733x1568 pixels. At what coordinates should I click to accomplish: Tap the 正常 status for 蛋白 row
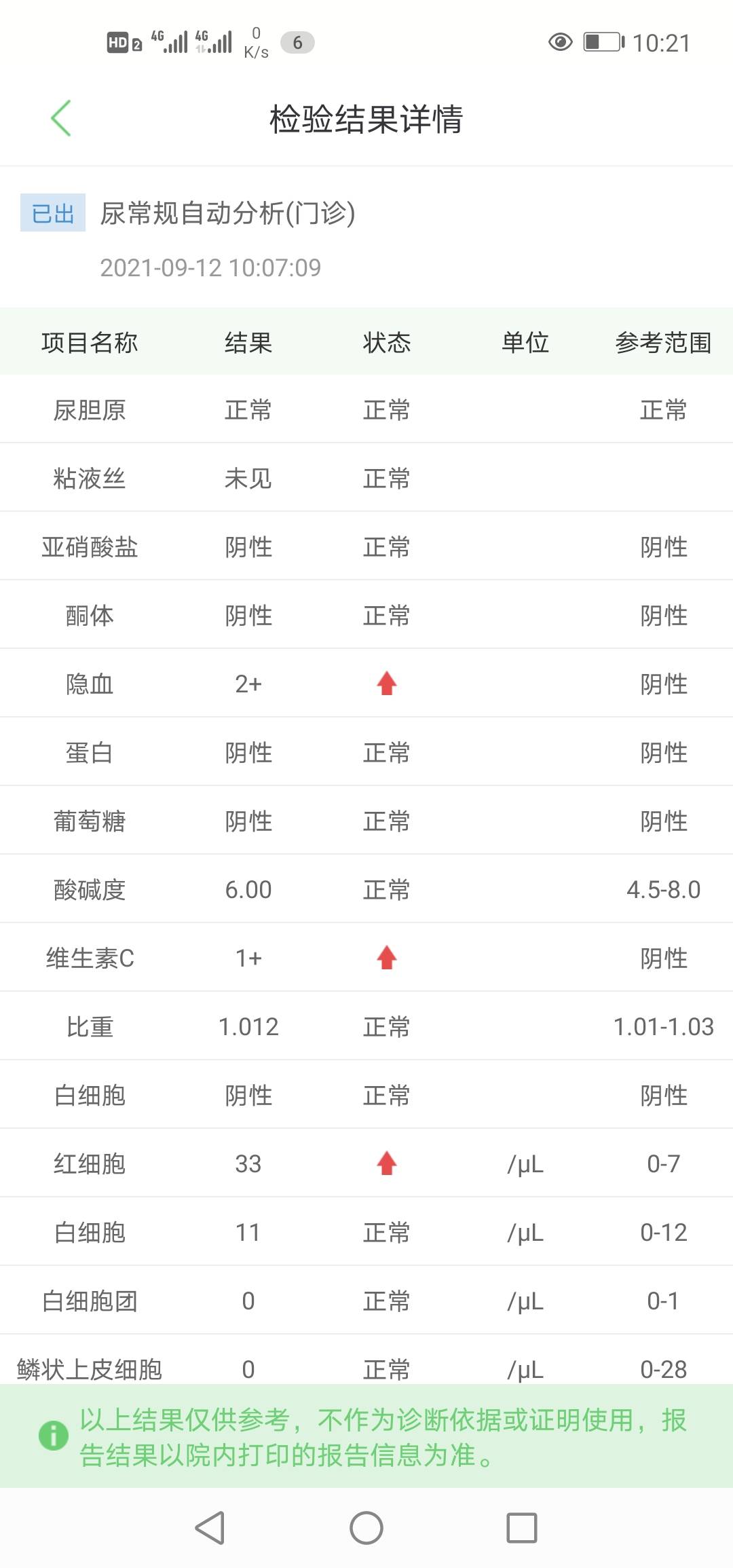point(386,752)
